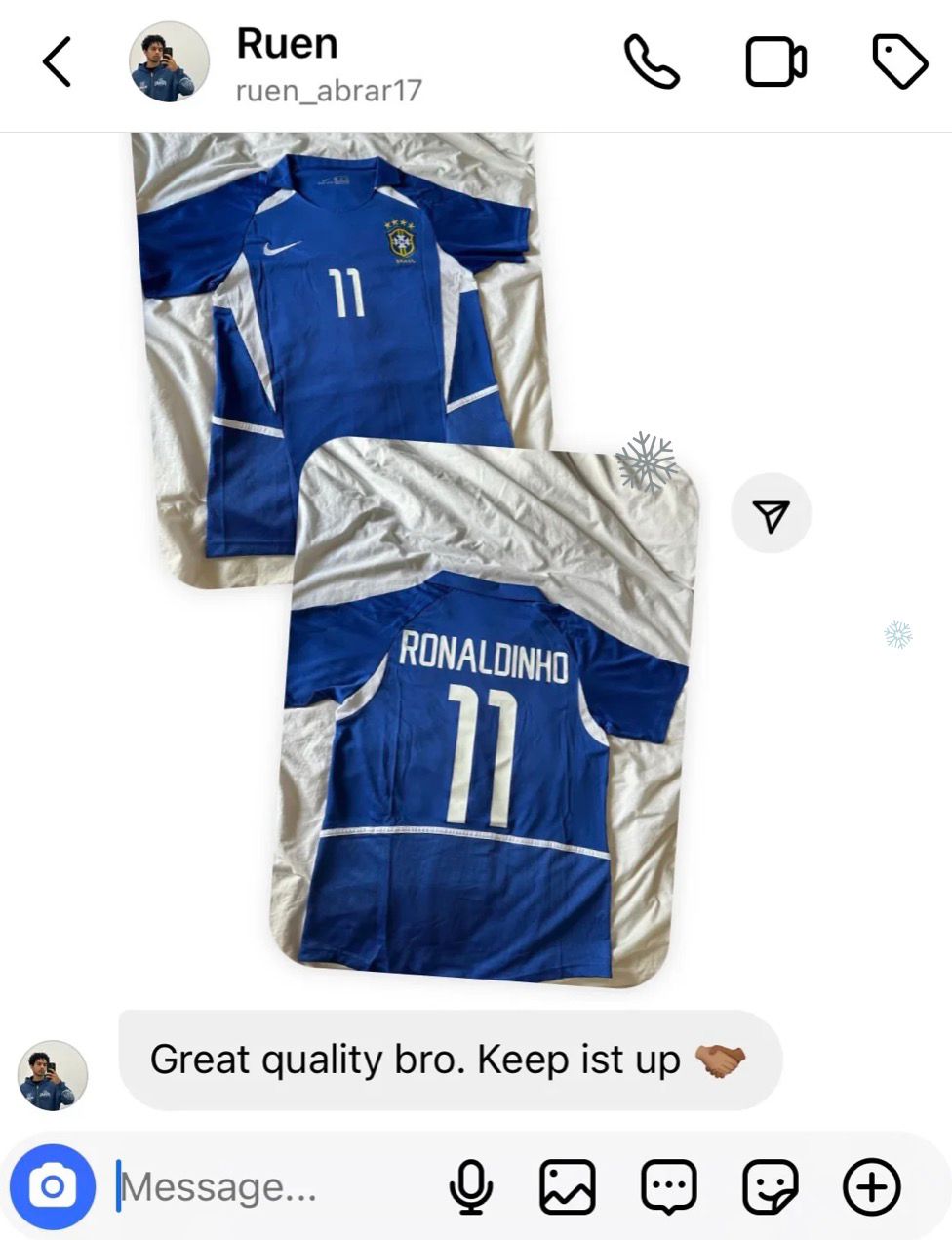Tap Ruen's avatar beside the message
The height and width of the screenshot is (1240, 952).
tap(53, 1075)
